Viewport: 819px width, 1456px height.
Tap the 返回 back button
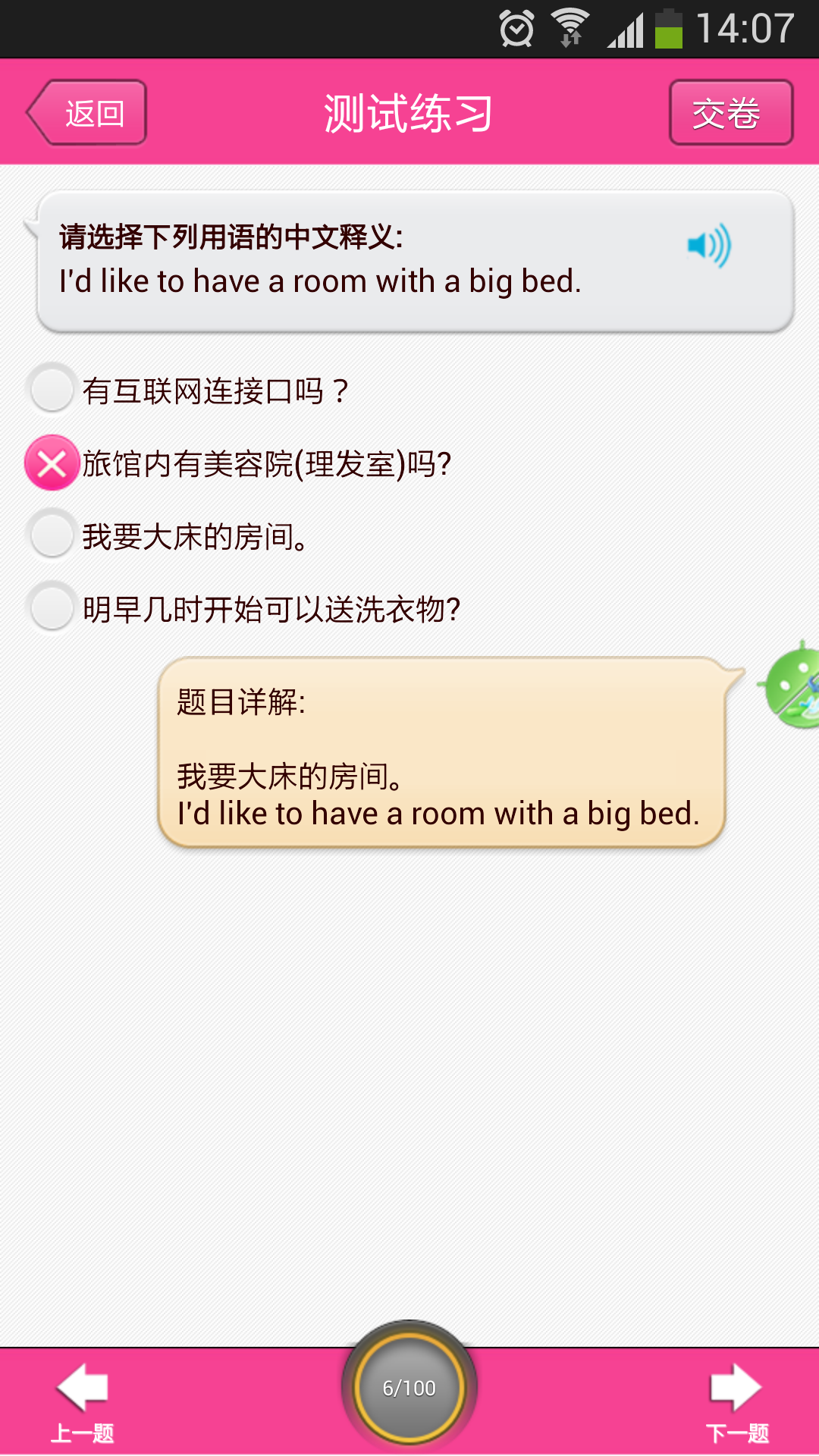pyautogui.click(x=87, y=113)
